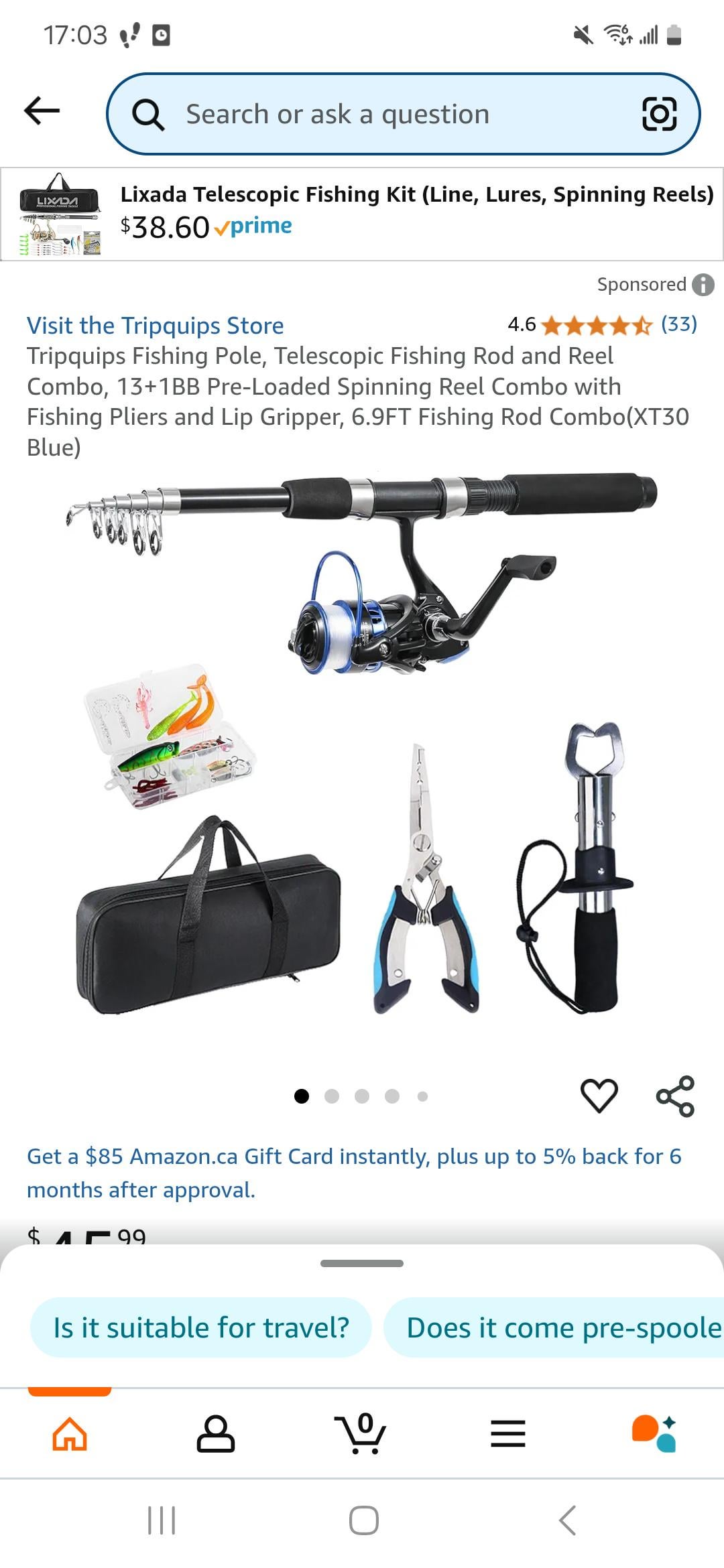Open the Rufus AI assistant tab
Viewport: 724px width, 1568px height.
click(654, 1433)
